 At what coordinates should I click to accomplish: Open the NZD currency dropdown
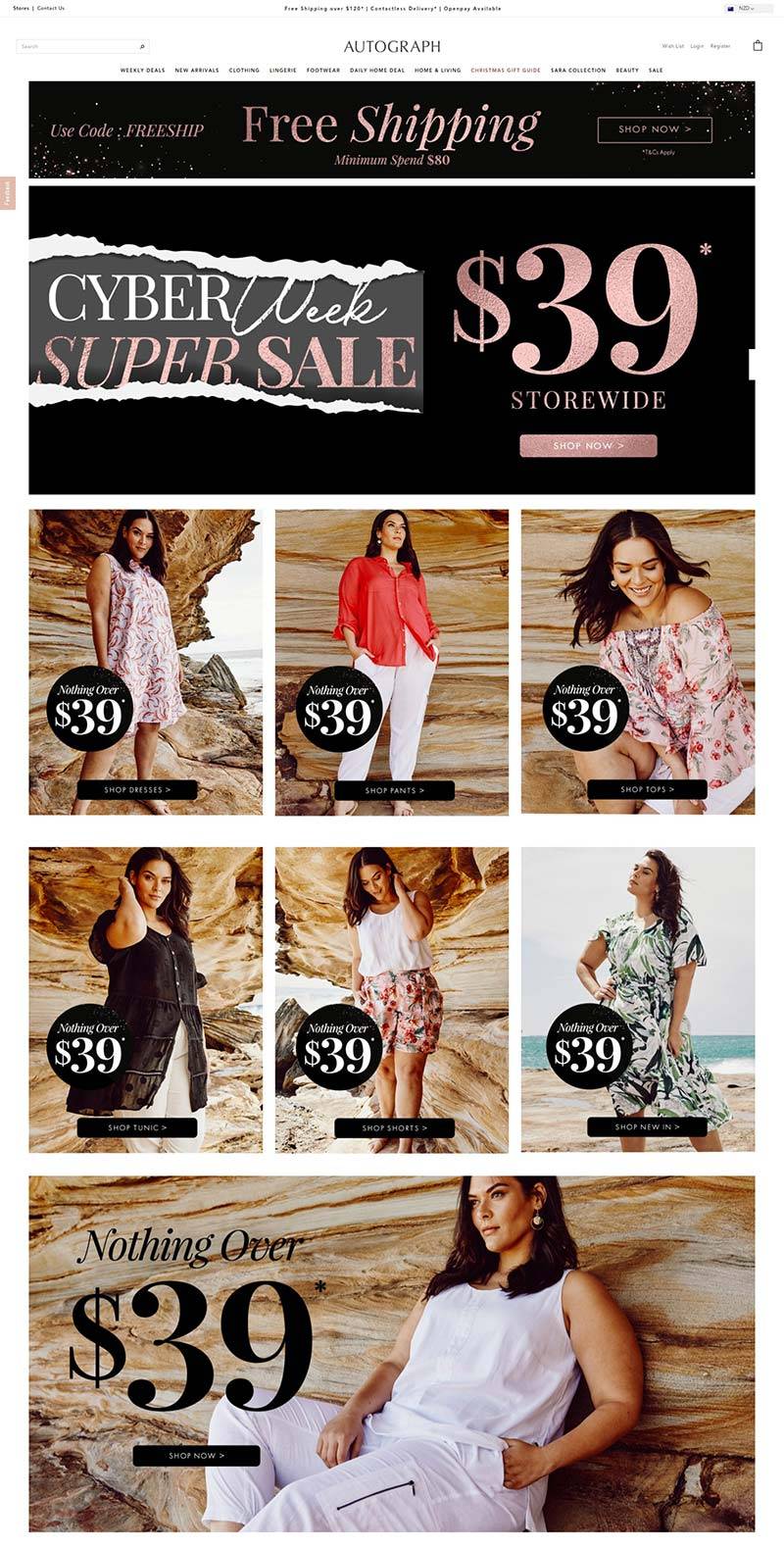tap(741, 8)
